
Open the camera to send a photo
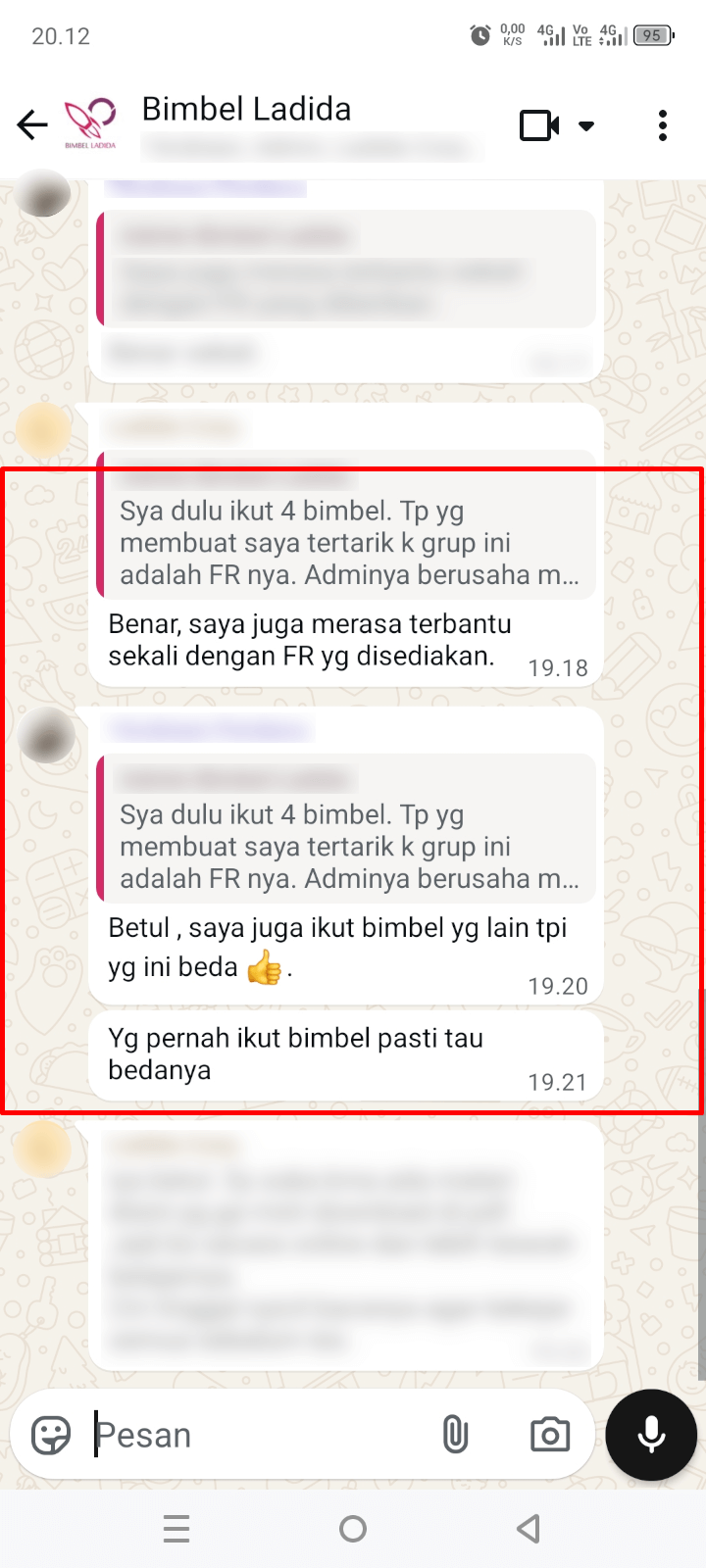(550, 1435)
